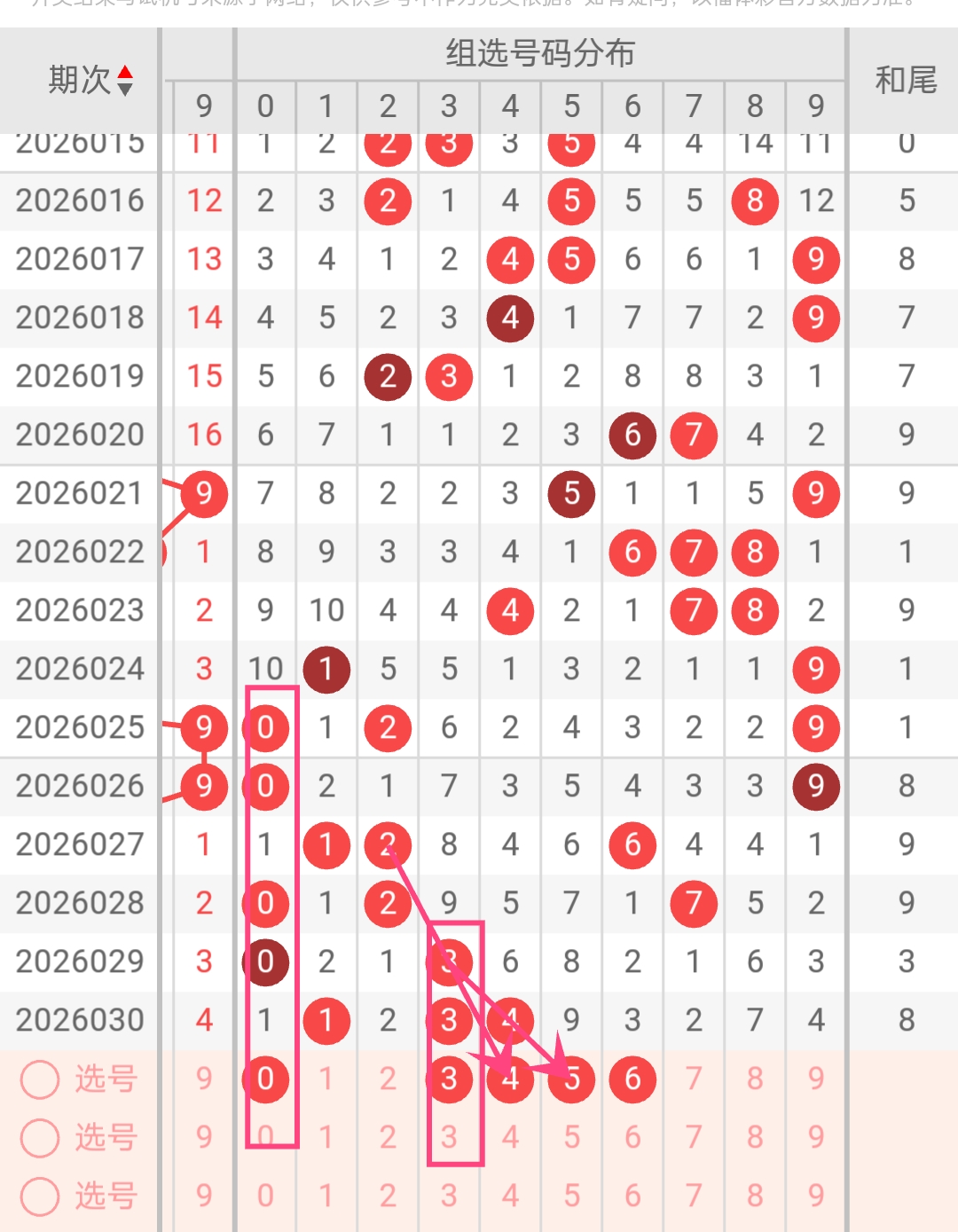Click the circled 7 marker in row 2026020
This screenshot has height=1232, width=958.
coord(694,436)
